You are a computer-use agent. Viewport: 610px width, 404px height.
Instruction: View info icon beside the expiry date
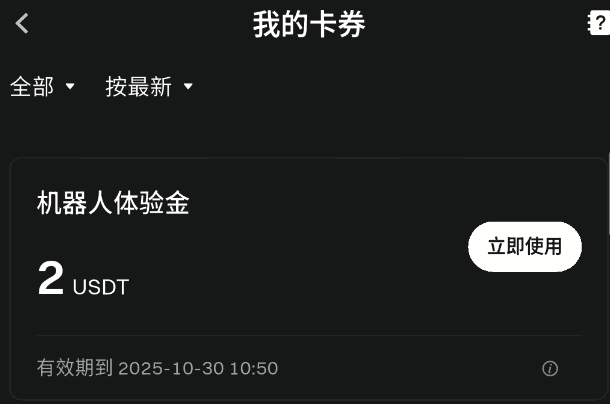[x=549, y=368]
